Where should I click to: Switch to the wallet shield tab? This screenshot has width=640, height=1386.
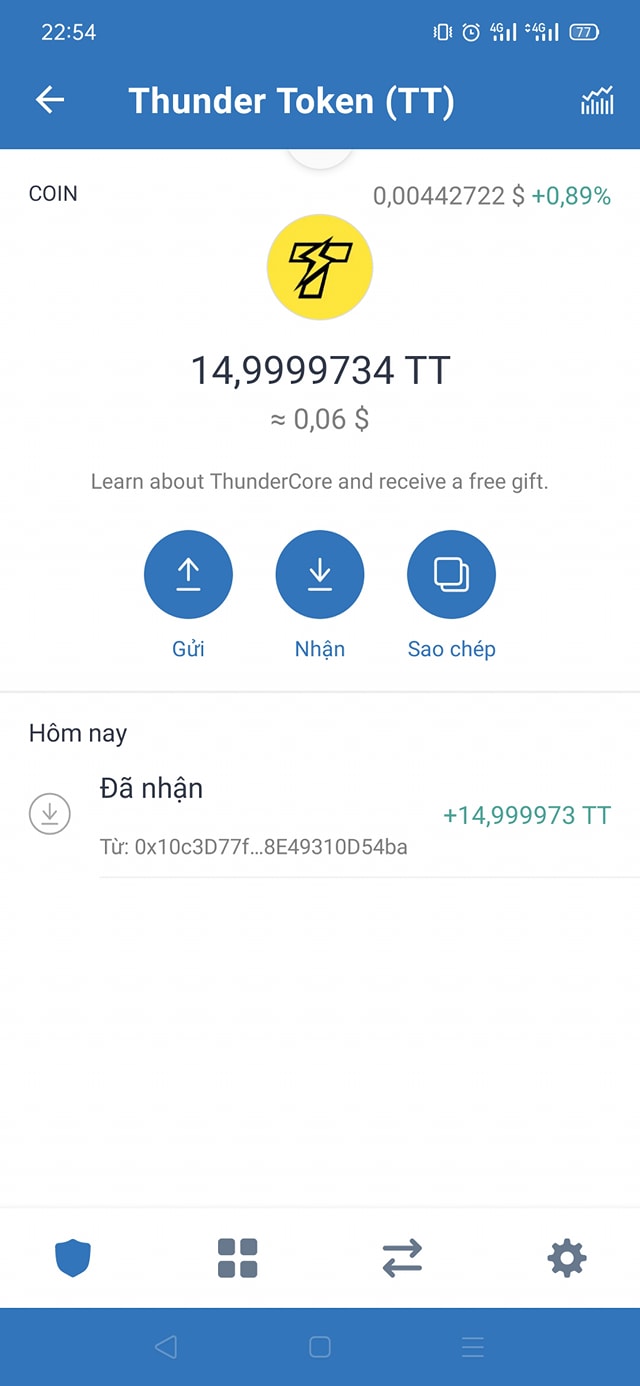tap(73, 1258)
